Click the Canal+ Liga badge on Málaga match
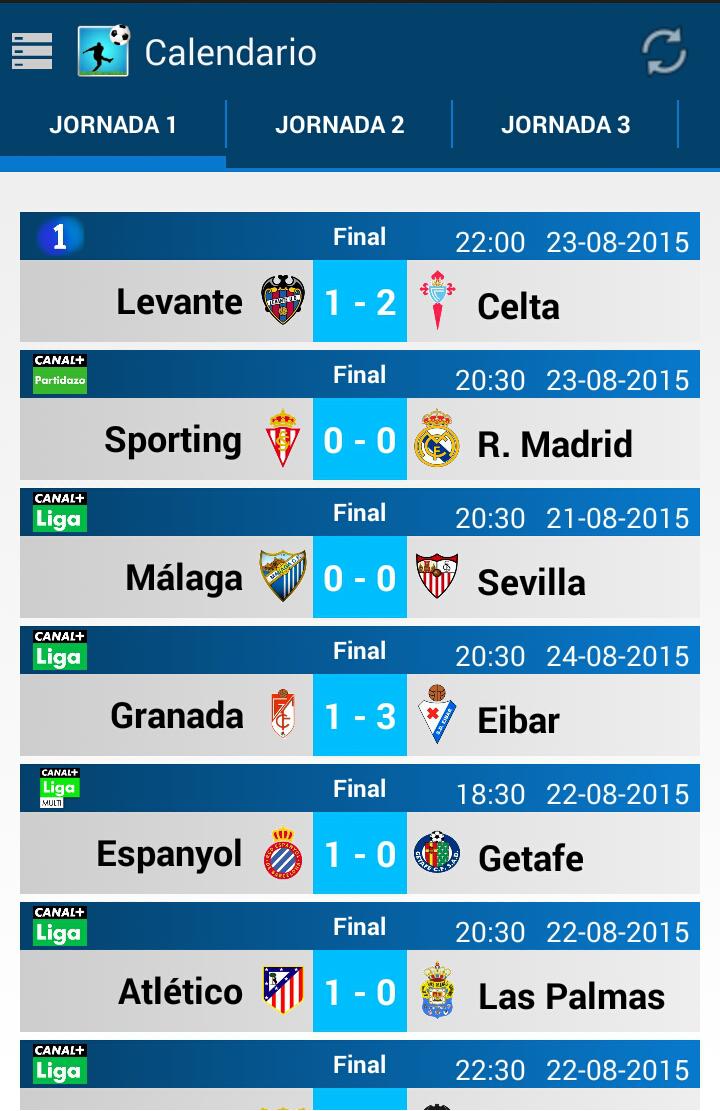Screen dimensions: 720x1111 tap(57, 512)
